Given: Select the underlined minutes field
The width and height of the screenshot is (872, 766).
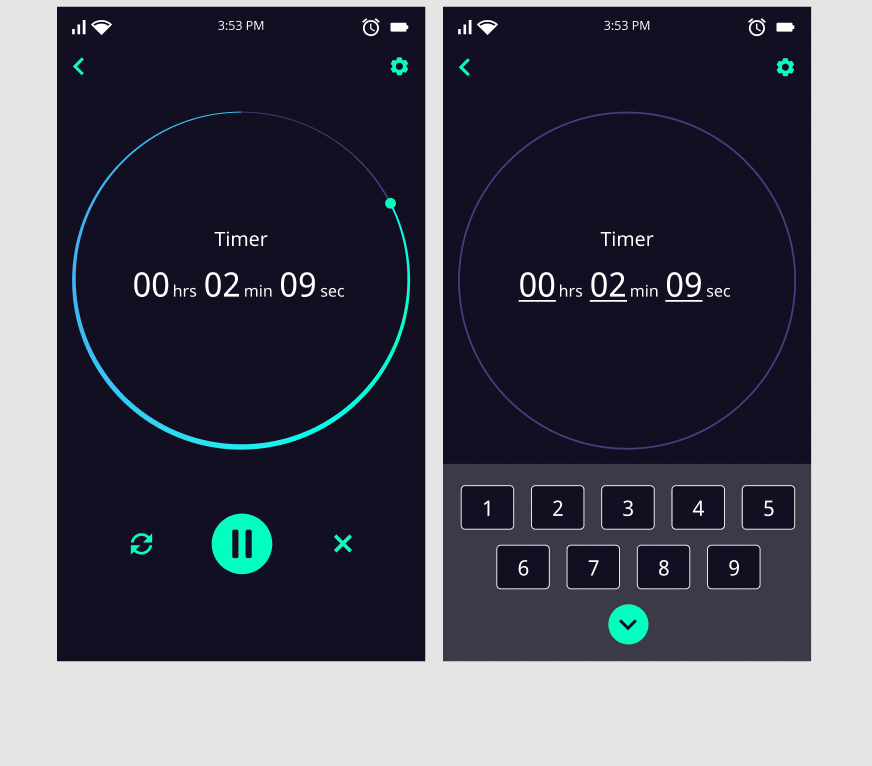Looking at the screenshot, I should pos(608,286).
